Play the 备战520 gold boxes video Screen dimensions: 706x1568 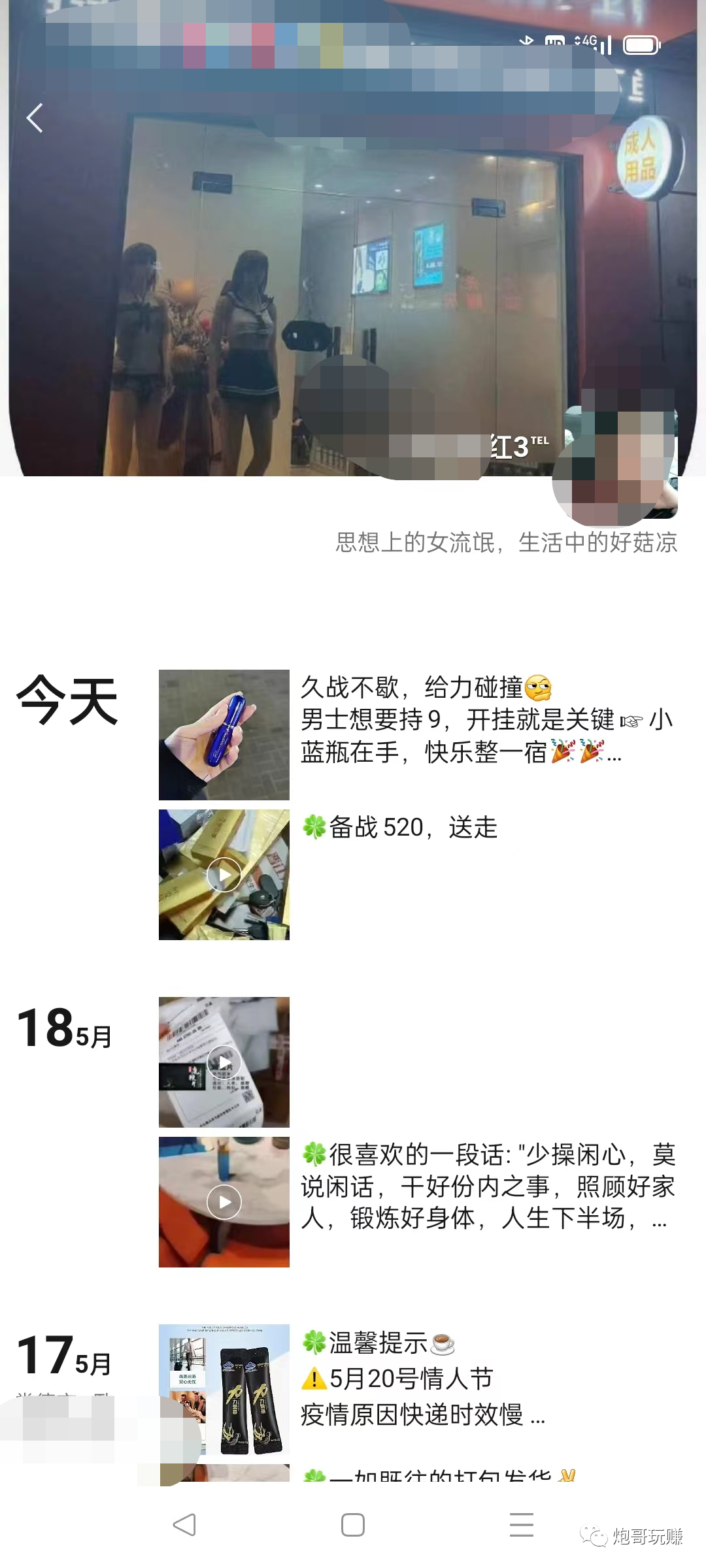click(224, 874)
